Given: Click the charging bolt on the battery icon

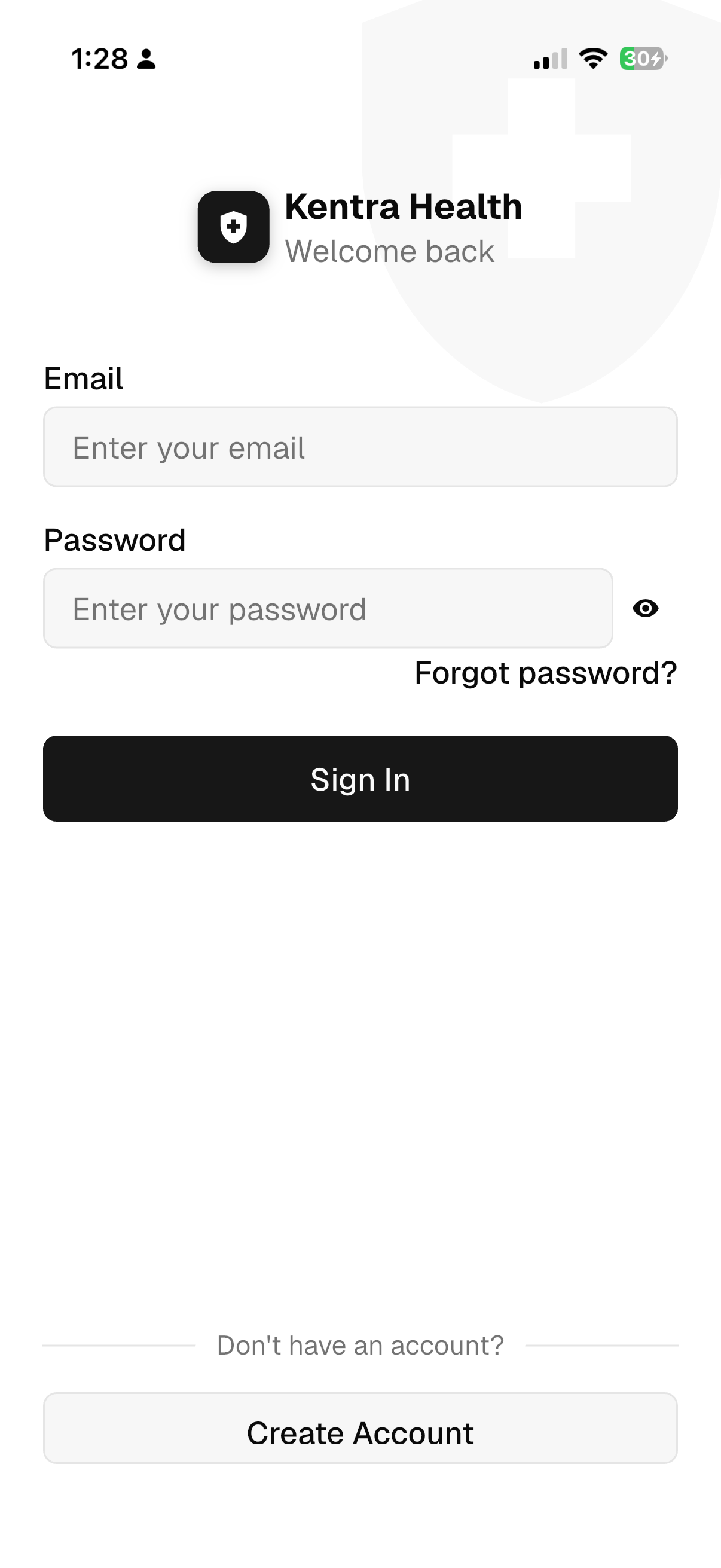Looking at the screenshot, I should (x=655, y=58).
